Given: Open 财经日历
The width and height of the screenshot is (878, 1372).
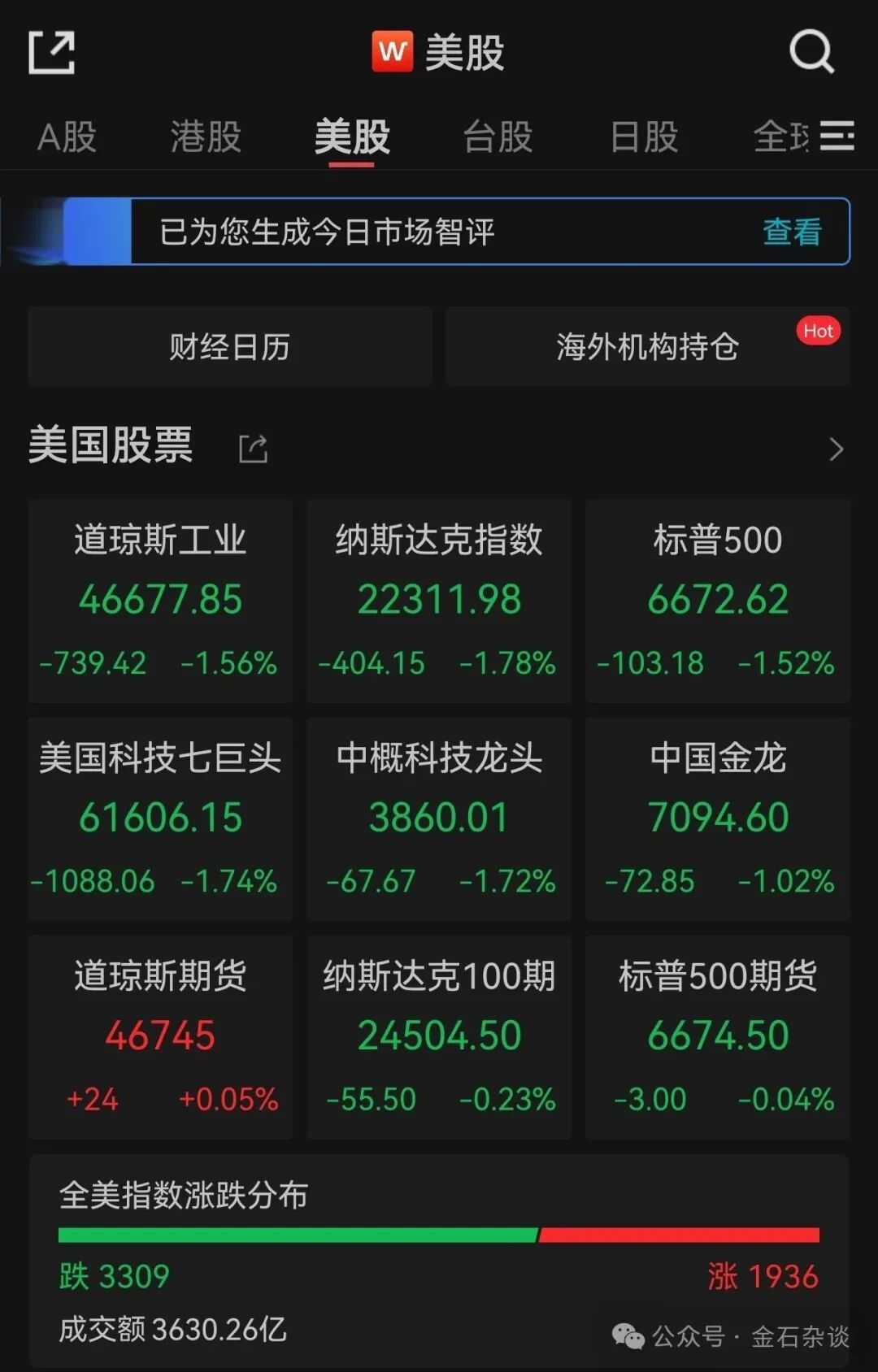Looking at the screenshot, I should pos(230,347).
